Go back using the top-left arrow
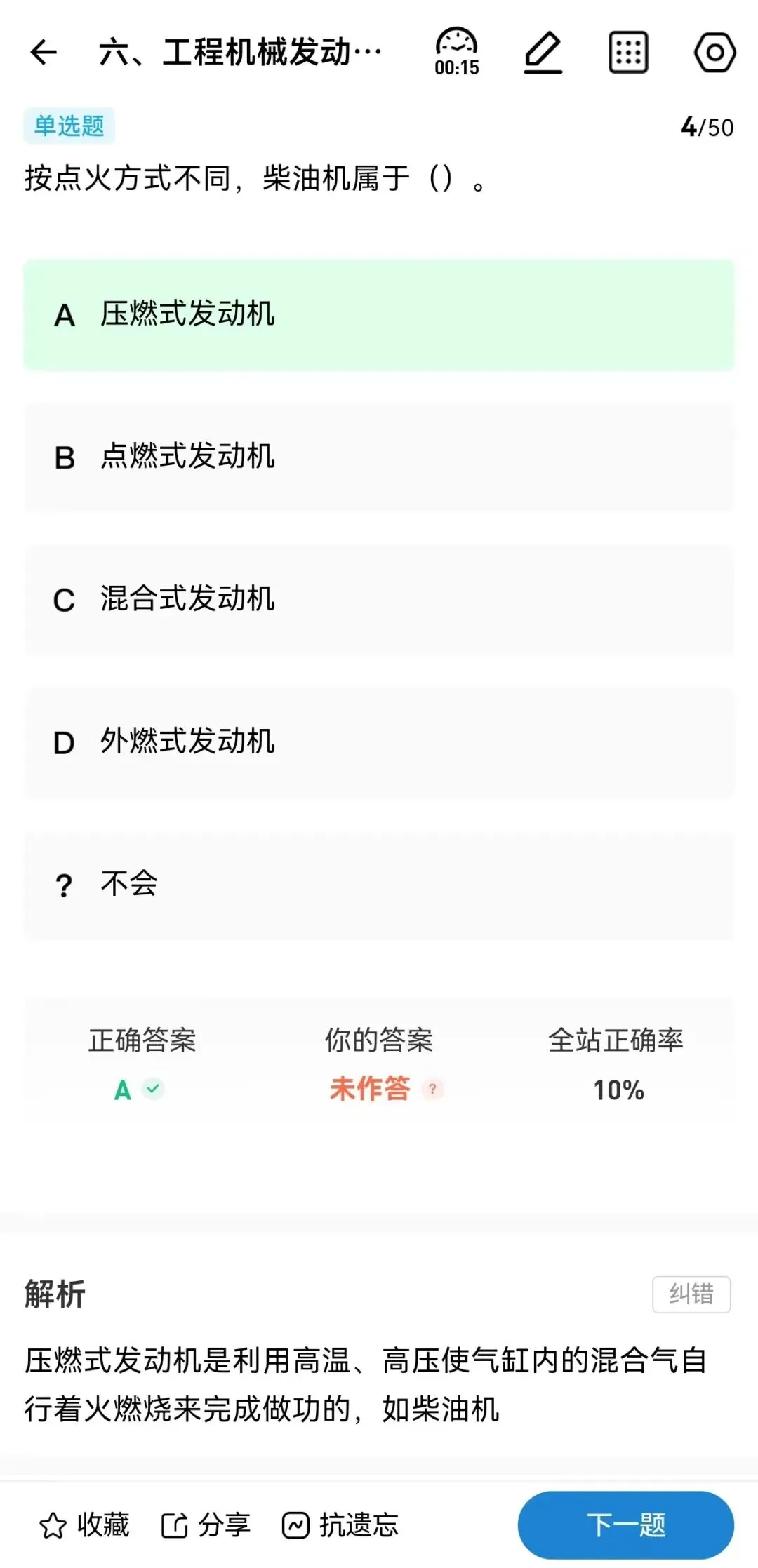This screenshot has width=758, height=1568. pyautogui.click(x=44, y=53)
